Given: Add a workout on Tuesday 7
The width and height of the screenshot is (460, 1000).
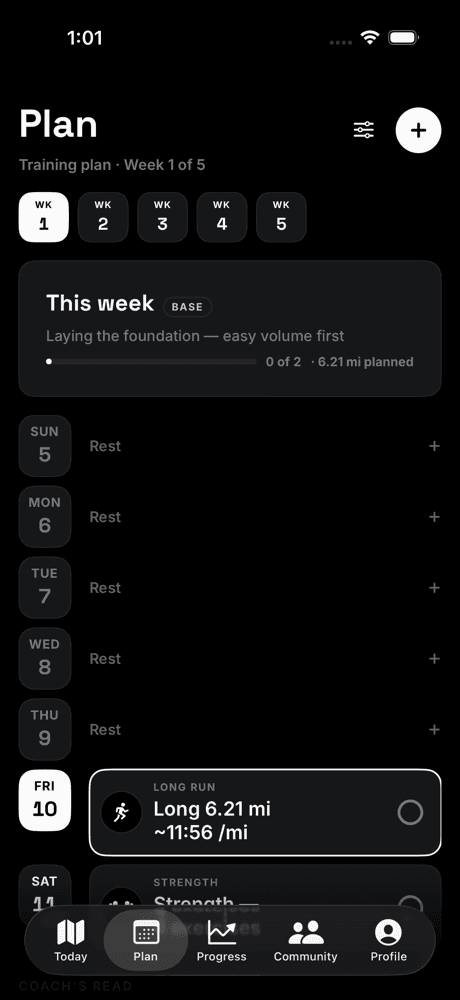Looking at the screenshot, I should click(x=434, y=587).
